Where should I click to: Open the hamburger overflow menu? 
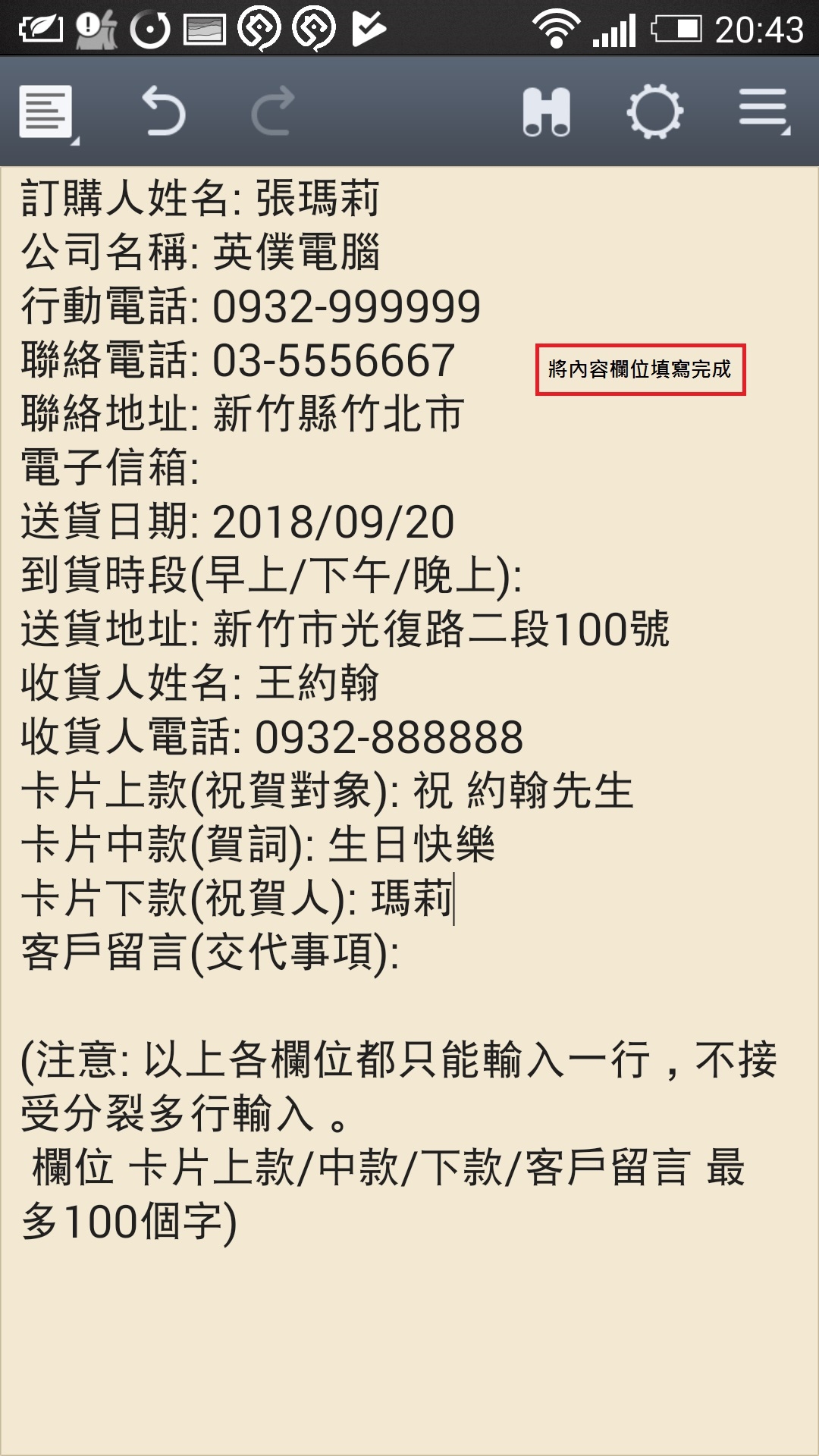(x=764, y=111)
